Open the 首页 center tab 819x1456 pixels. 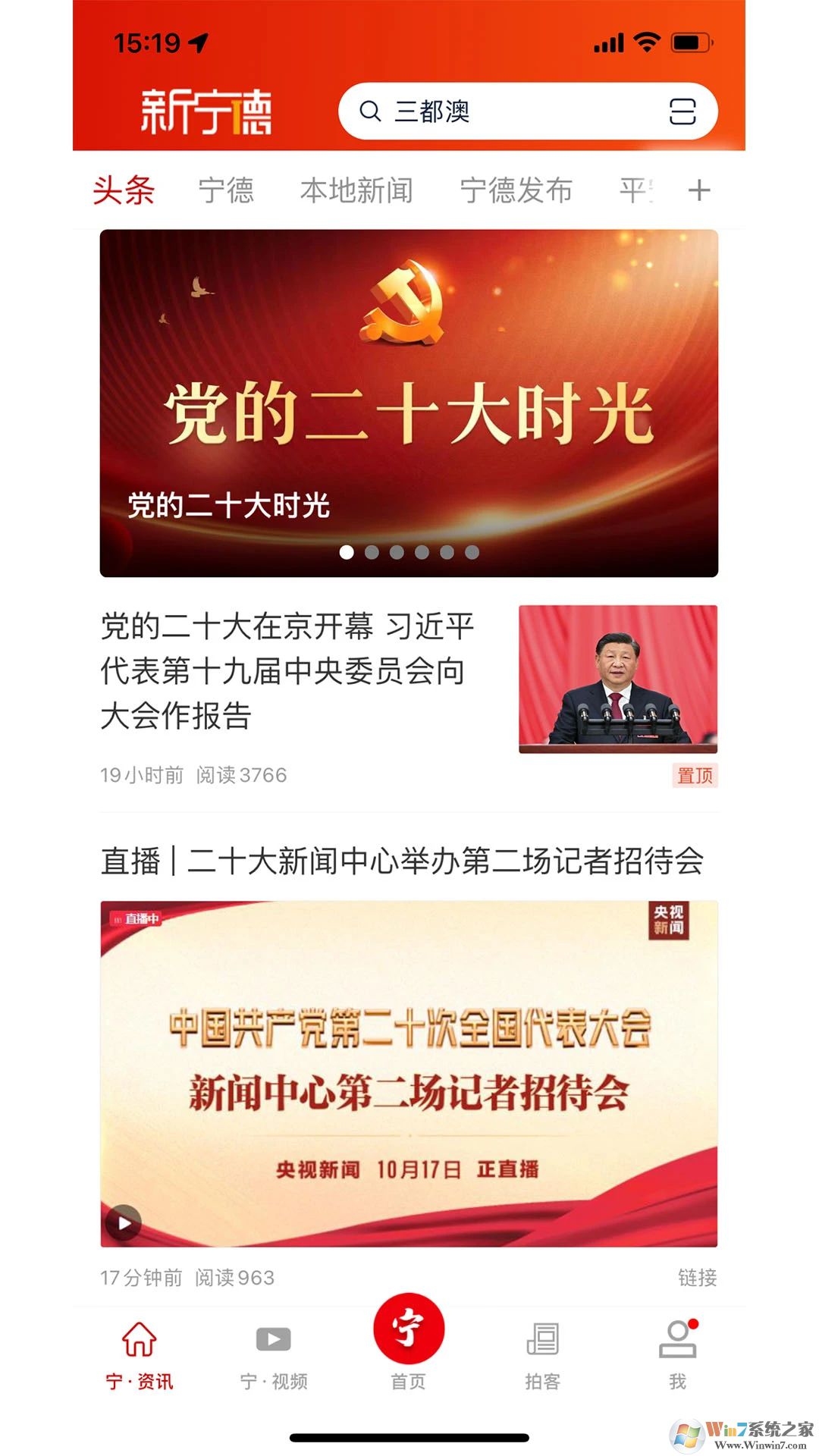[x=409, y=1340]
